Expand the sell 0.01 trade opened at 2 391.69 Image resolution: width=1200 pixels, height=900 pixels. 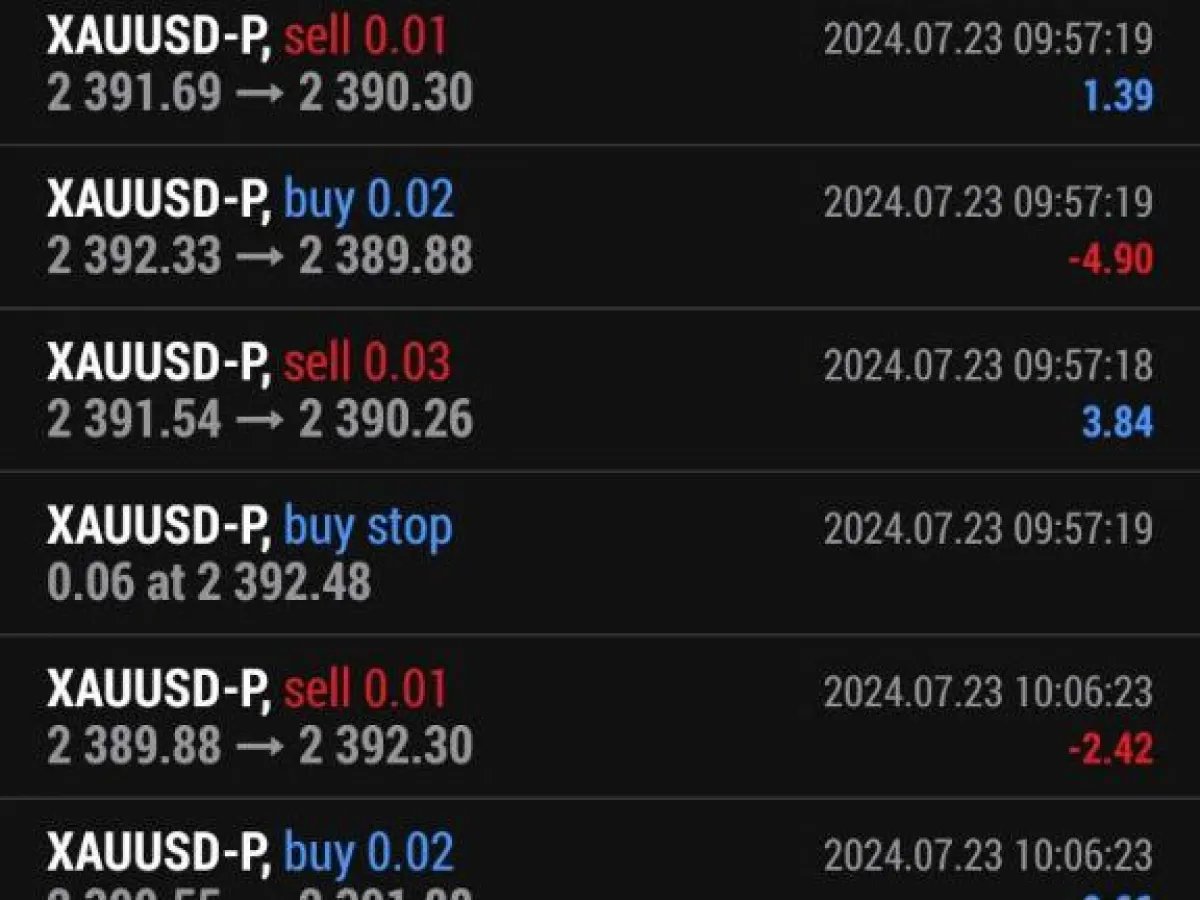600,72
